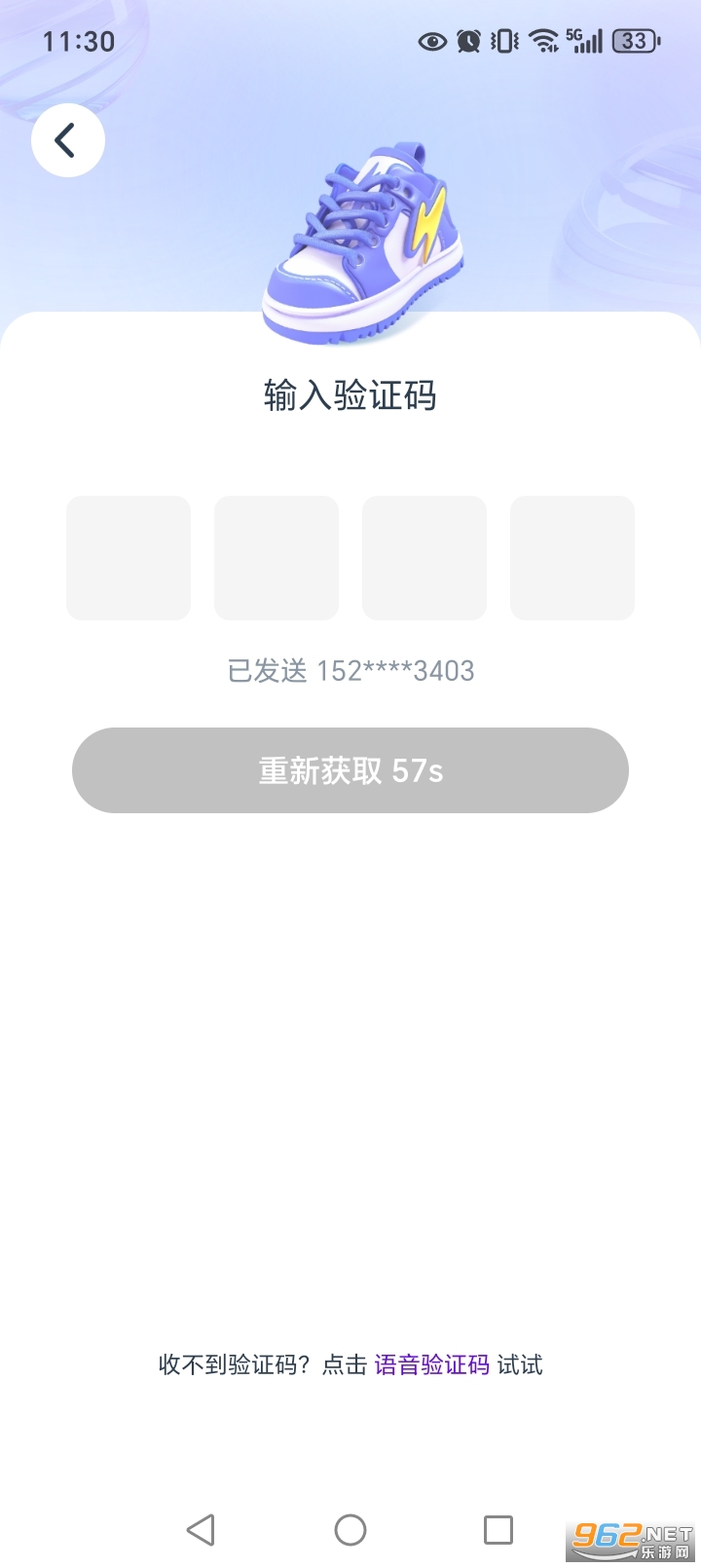The image size is (701, 1568).
Task: Tap the circle home navigation key
Action: coord(350,1530)
